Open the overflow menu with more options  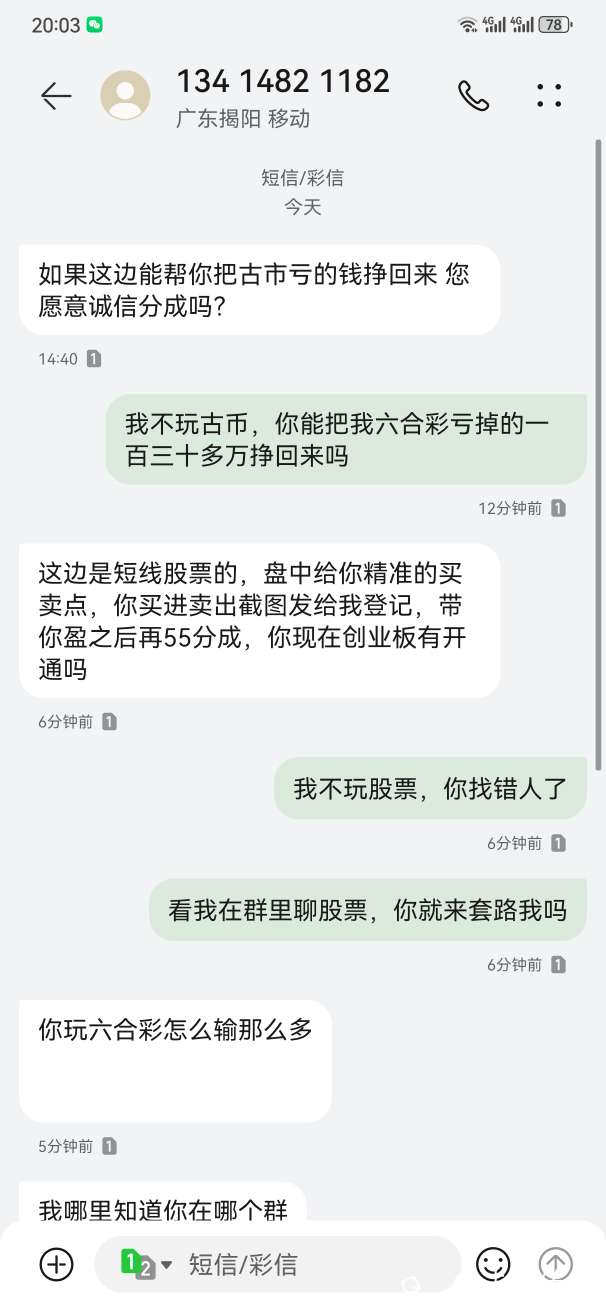(549, 96)
